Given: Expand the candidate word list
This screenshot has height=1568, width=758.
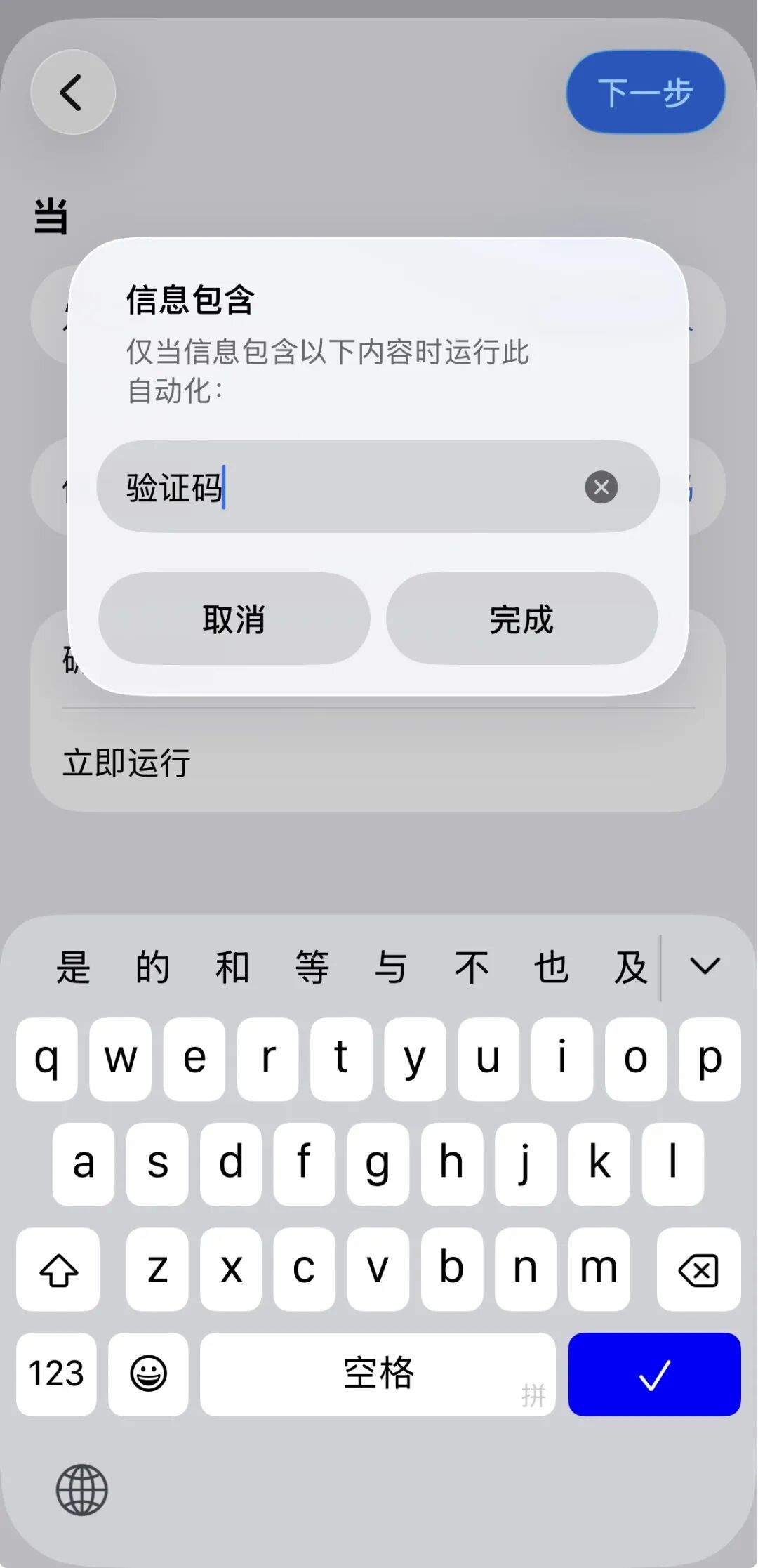Looking at the screenshot, I should (x=705, y=966).
